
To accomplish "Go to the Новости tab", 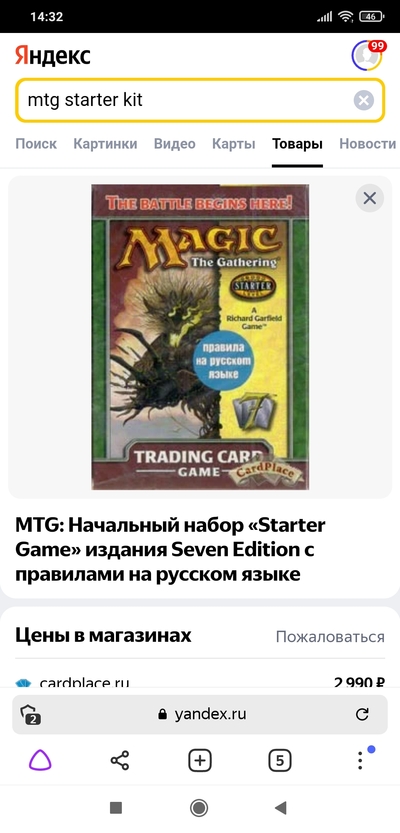I will [368, 143].
